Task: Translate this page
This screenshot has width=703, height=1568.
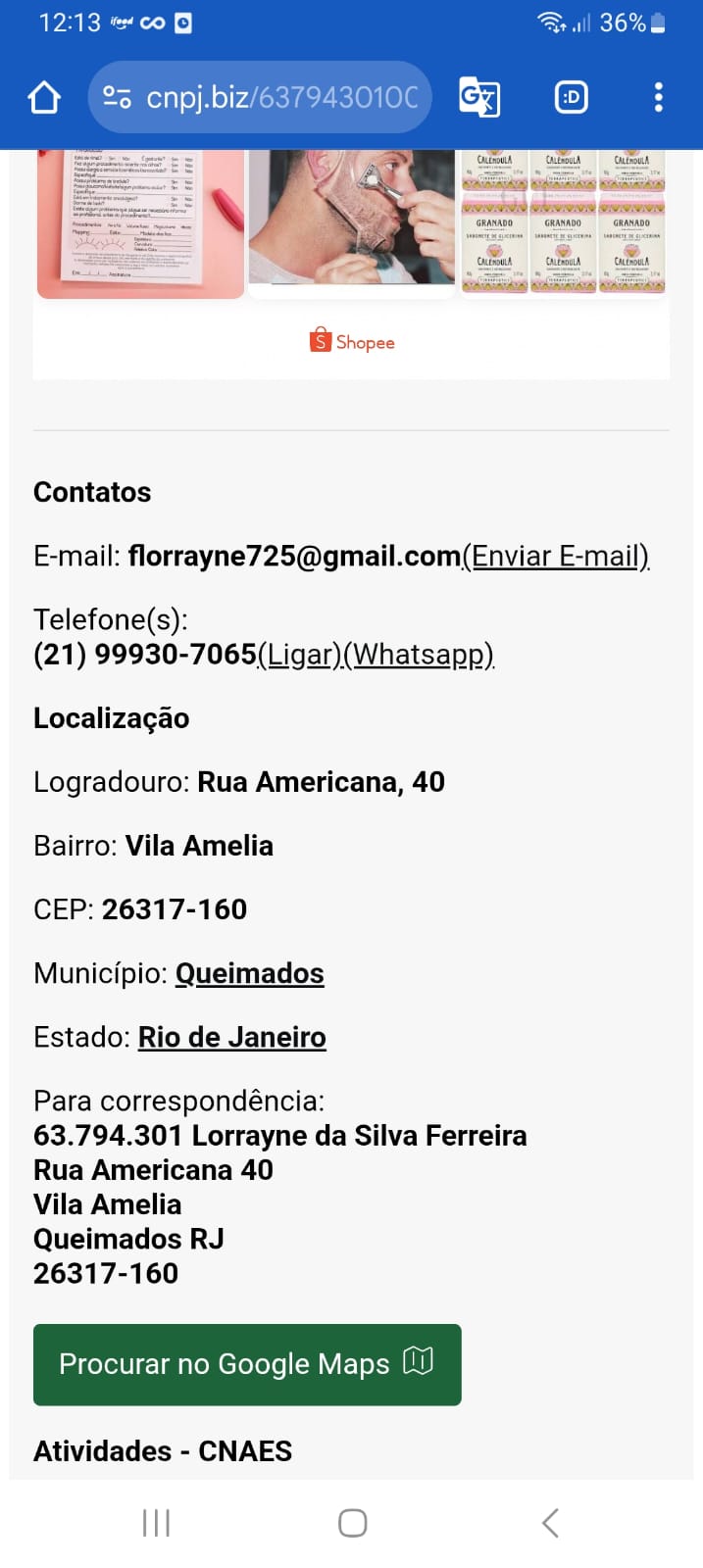Action: coord(479,98)
